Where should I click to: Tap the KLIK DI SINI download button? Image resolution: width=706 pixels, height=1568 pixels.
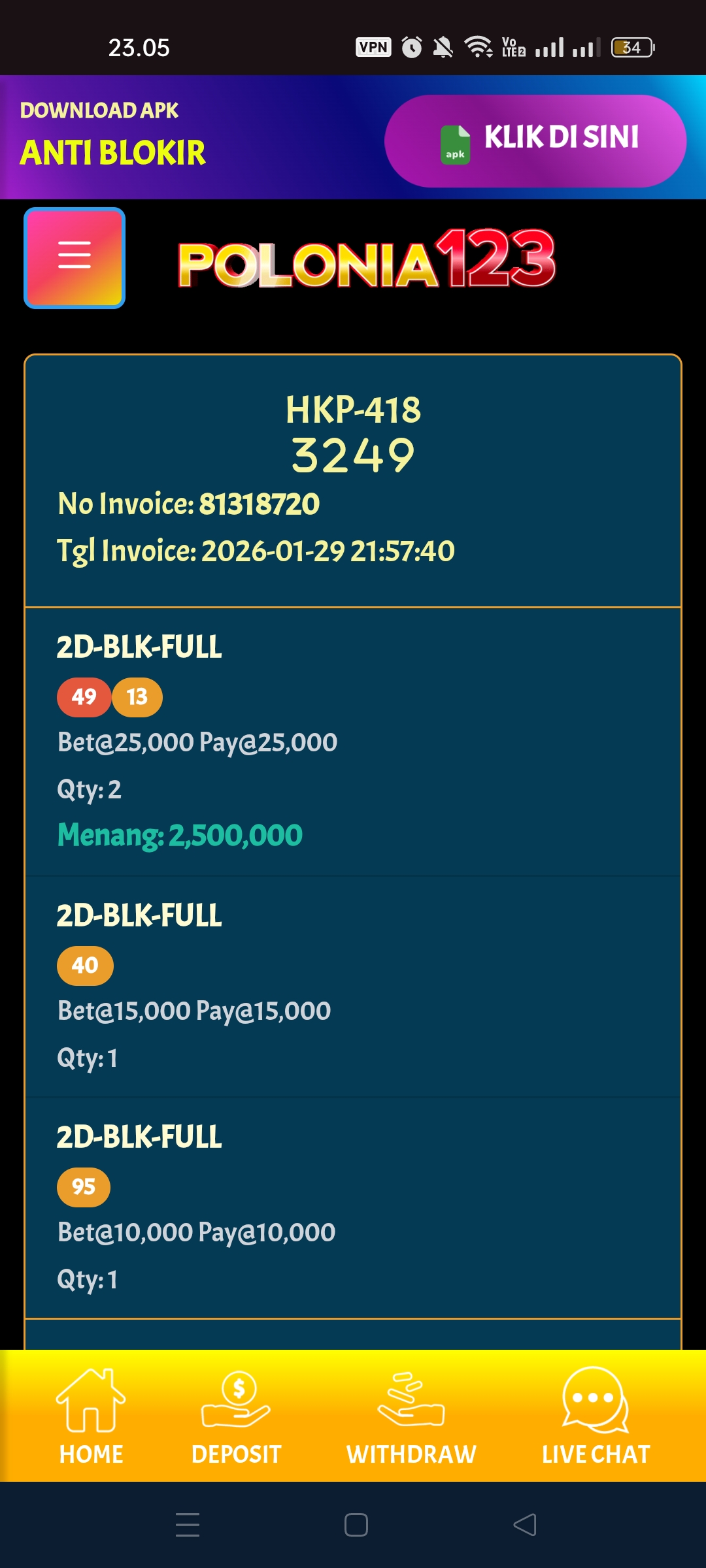tap(535, 140)
